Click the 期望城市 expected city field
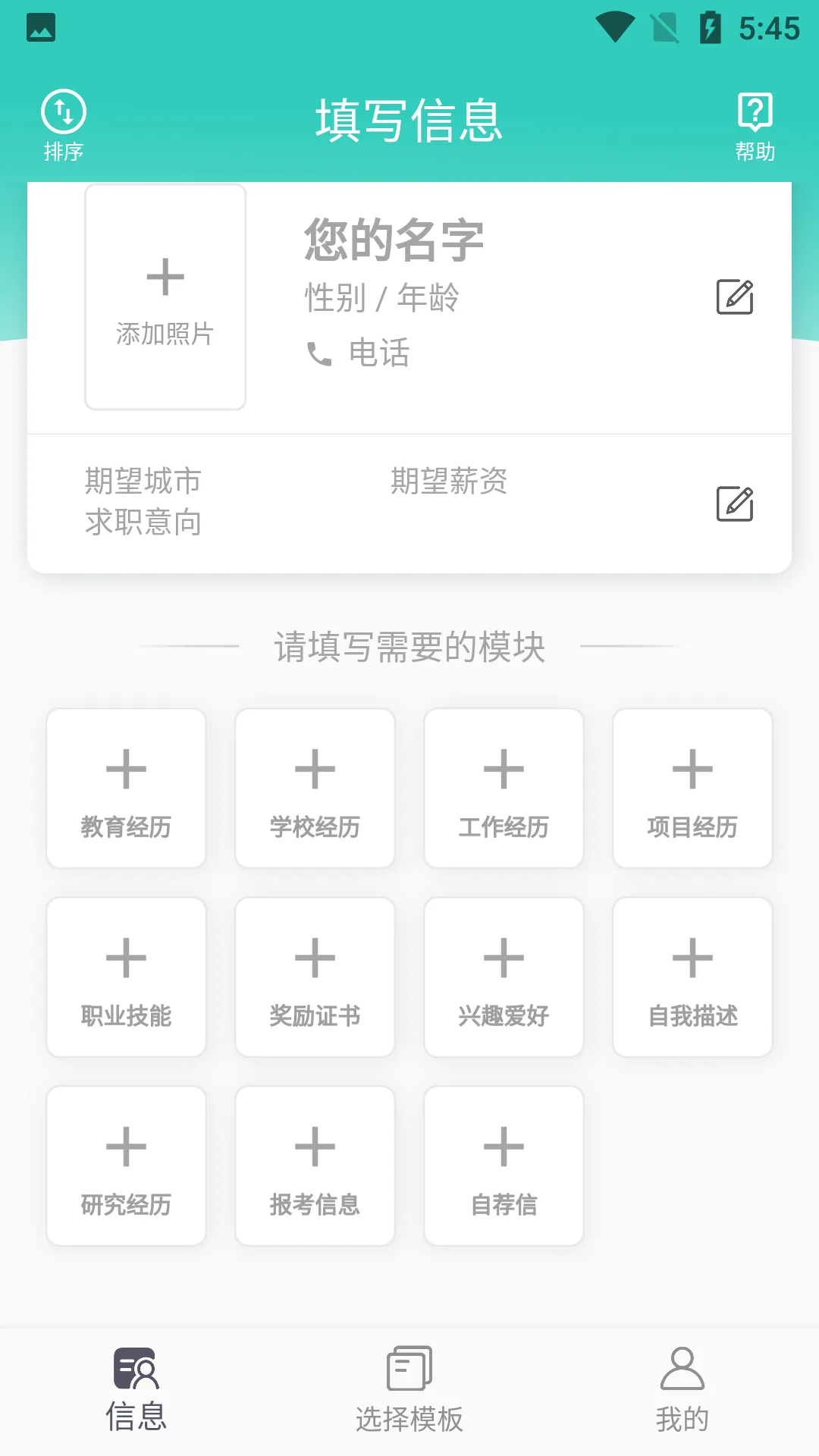 pos(143,479)
